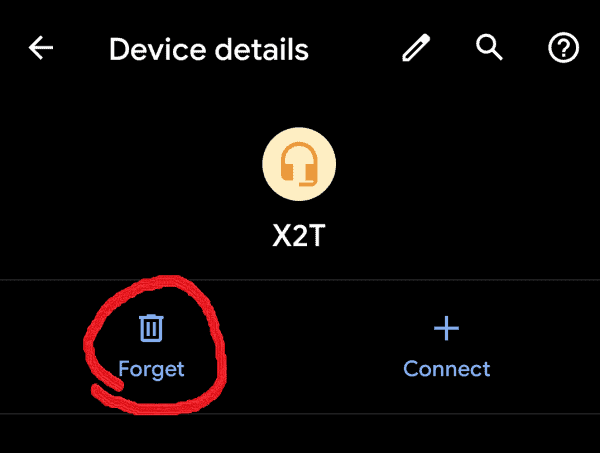Open search in settings
This screenshot has height=453, width=600.
pyautogui.click(x=489, y=48)
